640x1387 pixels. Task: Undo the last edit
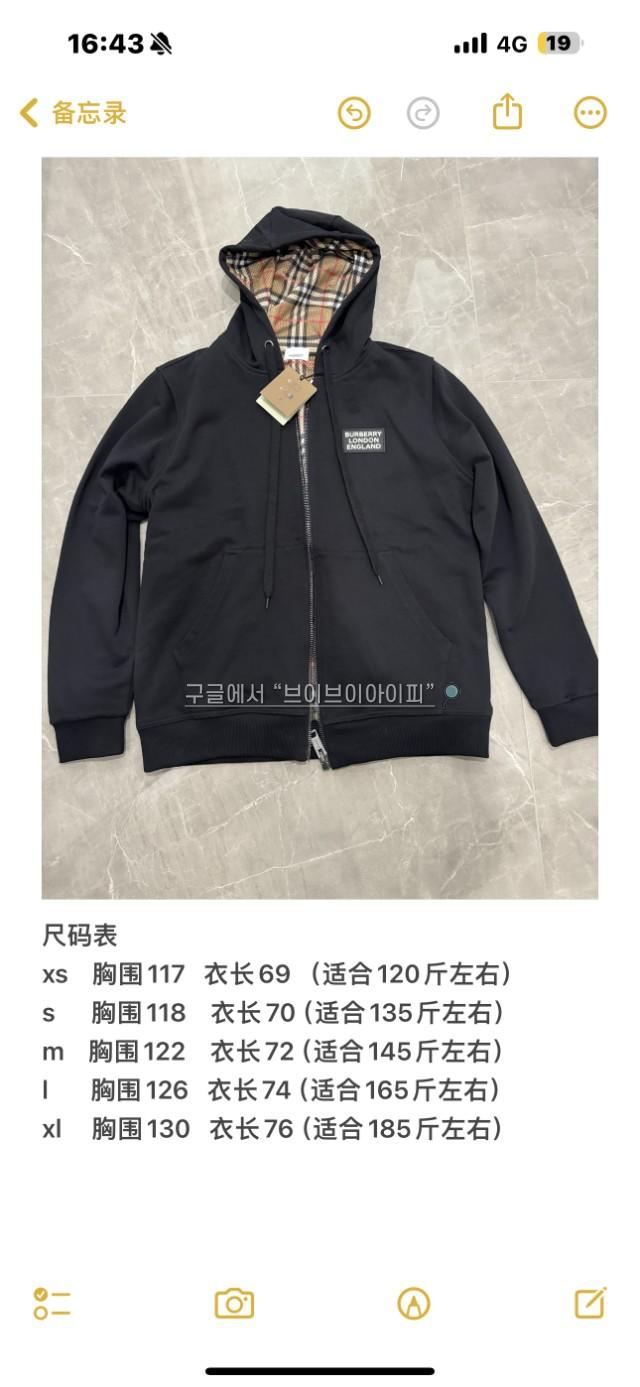click(x=354, y=113)
